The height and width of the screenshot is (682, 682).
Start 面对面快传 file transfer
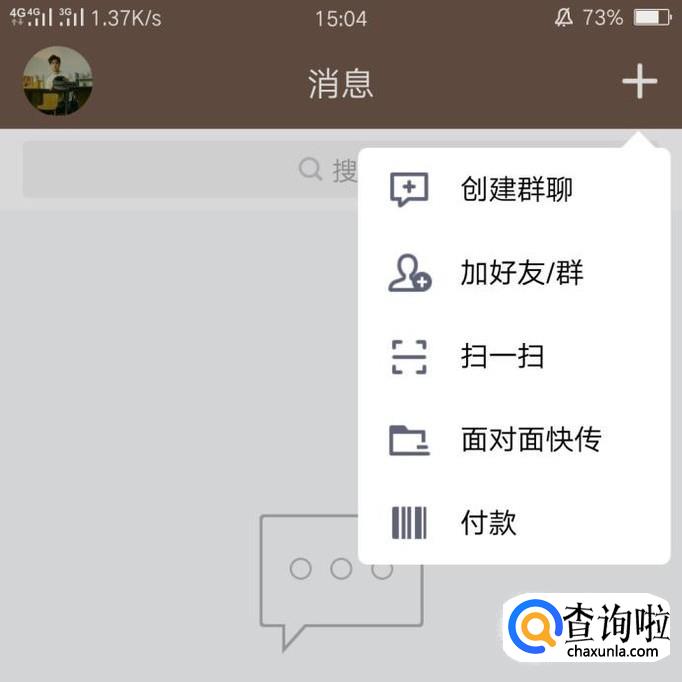click(x=528, y=439)
